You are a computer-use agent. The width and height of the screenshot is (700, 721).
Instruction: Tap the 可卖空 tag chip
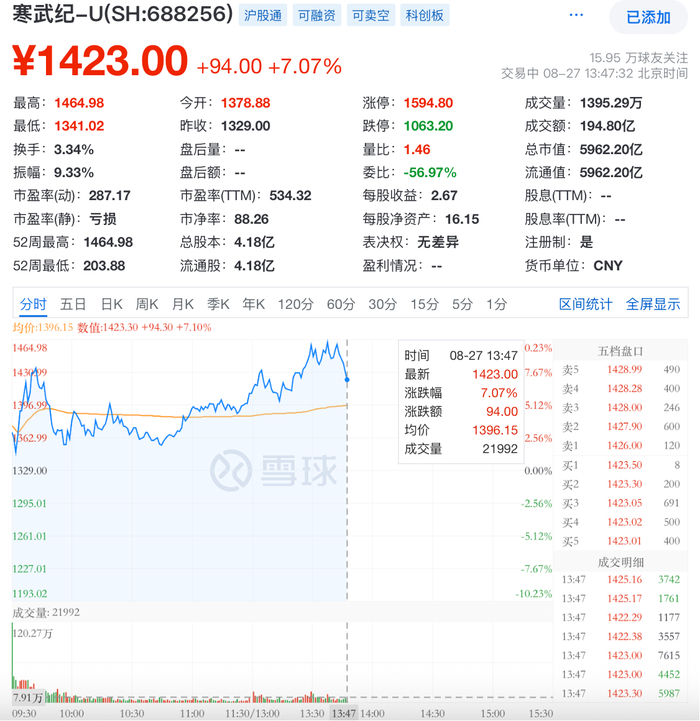(x=371, y=16)
